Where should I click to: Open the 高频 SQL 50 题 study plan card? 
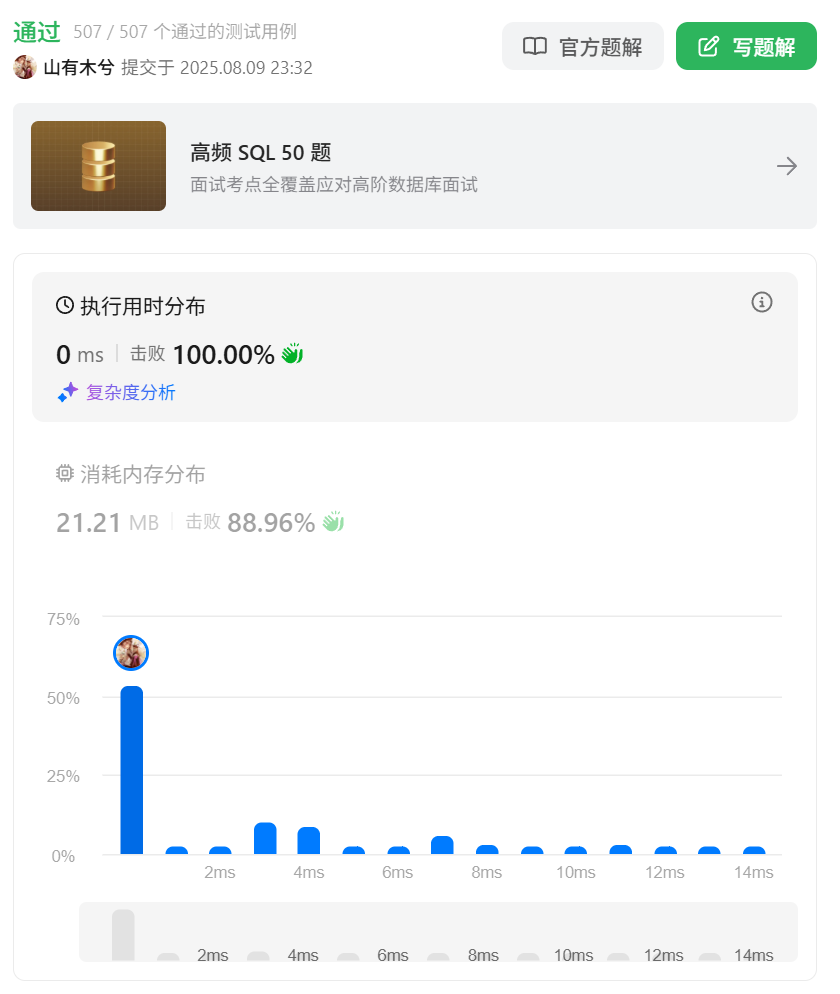click(x=414, y=166)
